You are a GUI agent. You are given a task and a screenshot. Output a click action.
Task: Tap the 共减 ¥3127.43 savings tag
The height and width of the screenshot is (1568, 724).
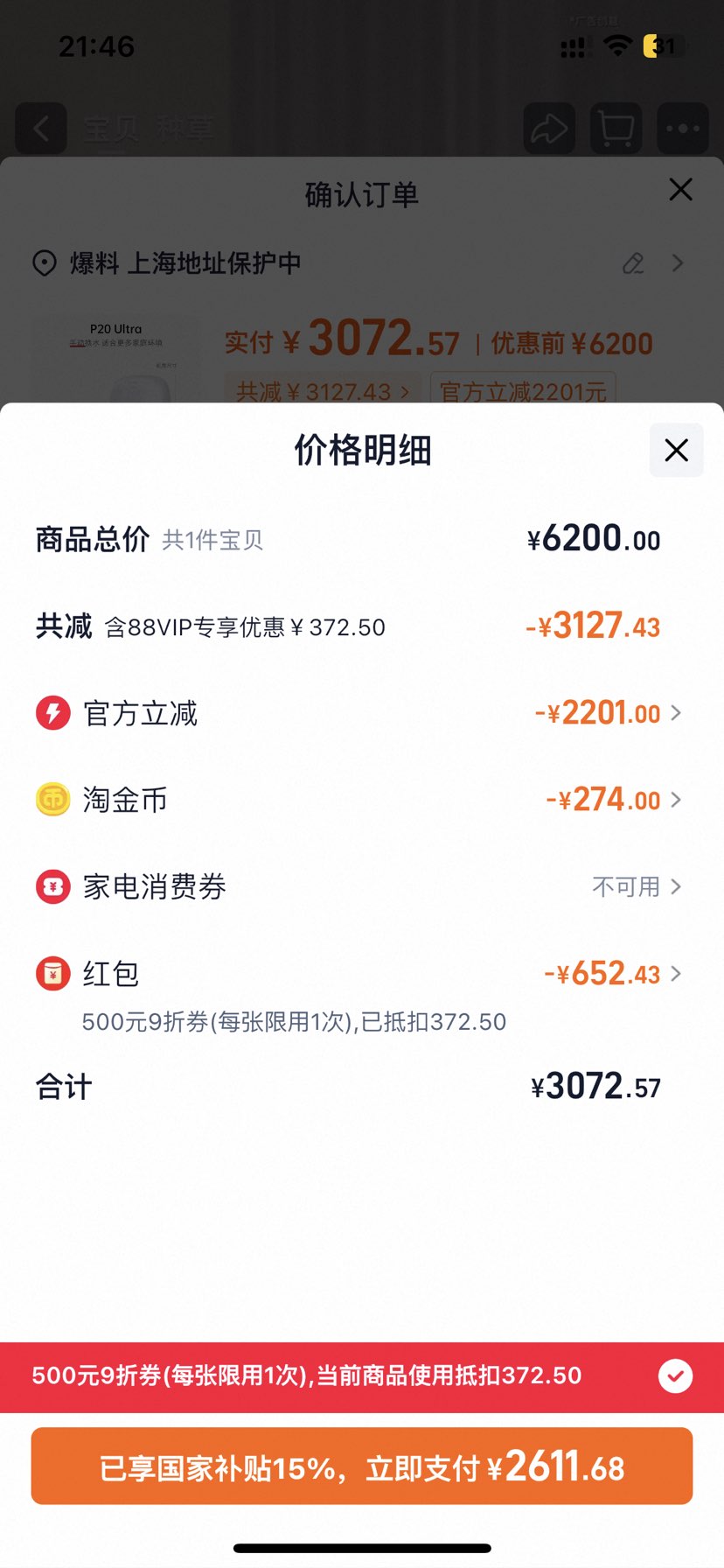click(x=323, y=391)
